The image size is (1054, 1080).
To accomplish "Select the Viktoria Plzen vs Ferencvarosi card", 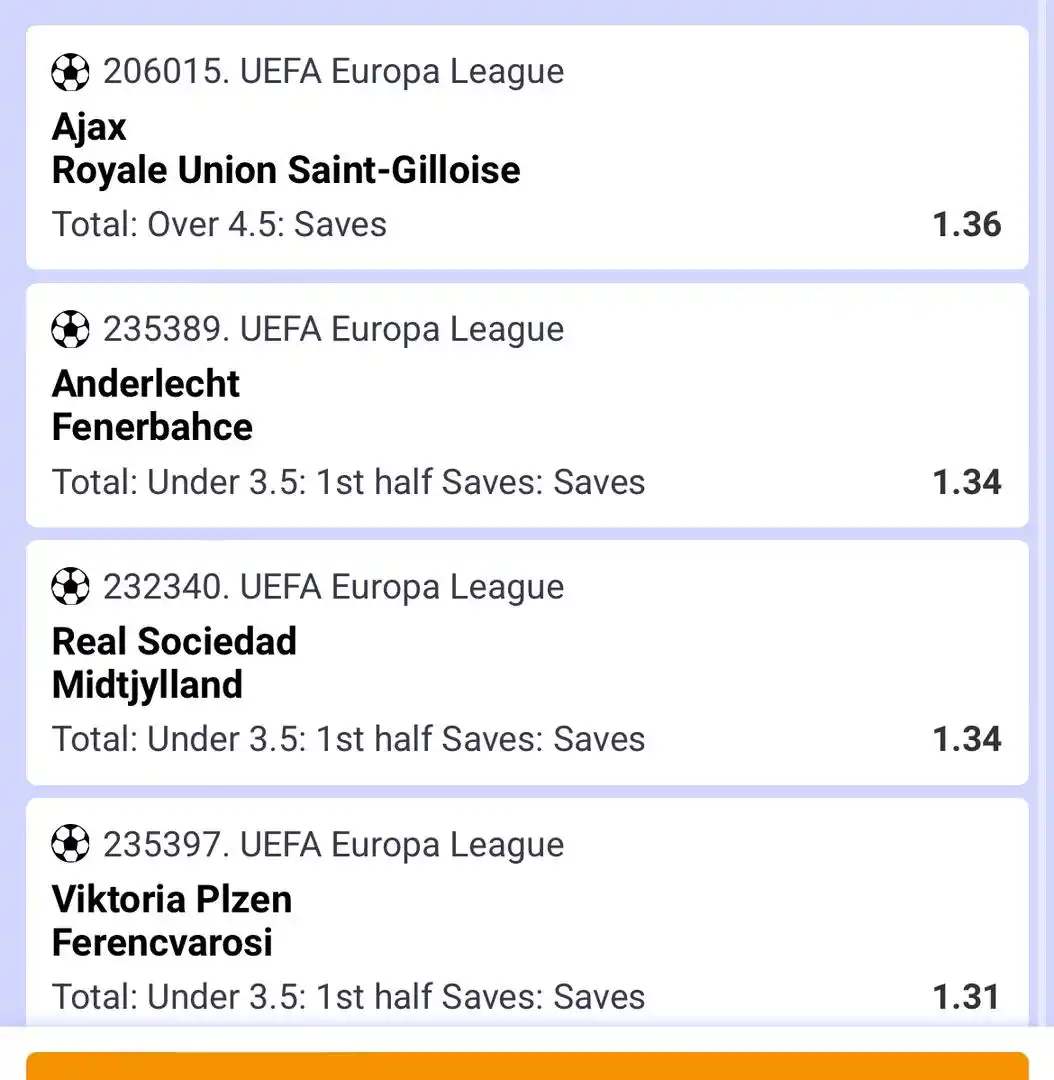I will (x=527, y=918).
